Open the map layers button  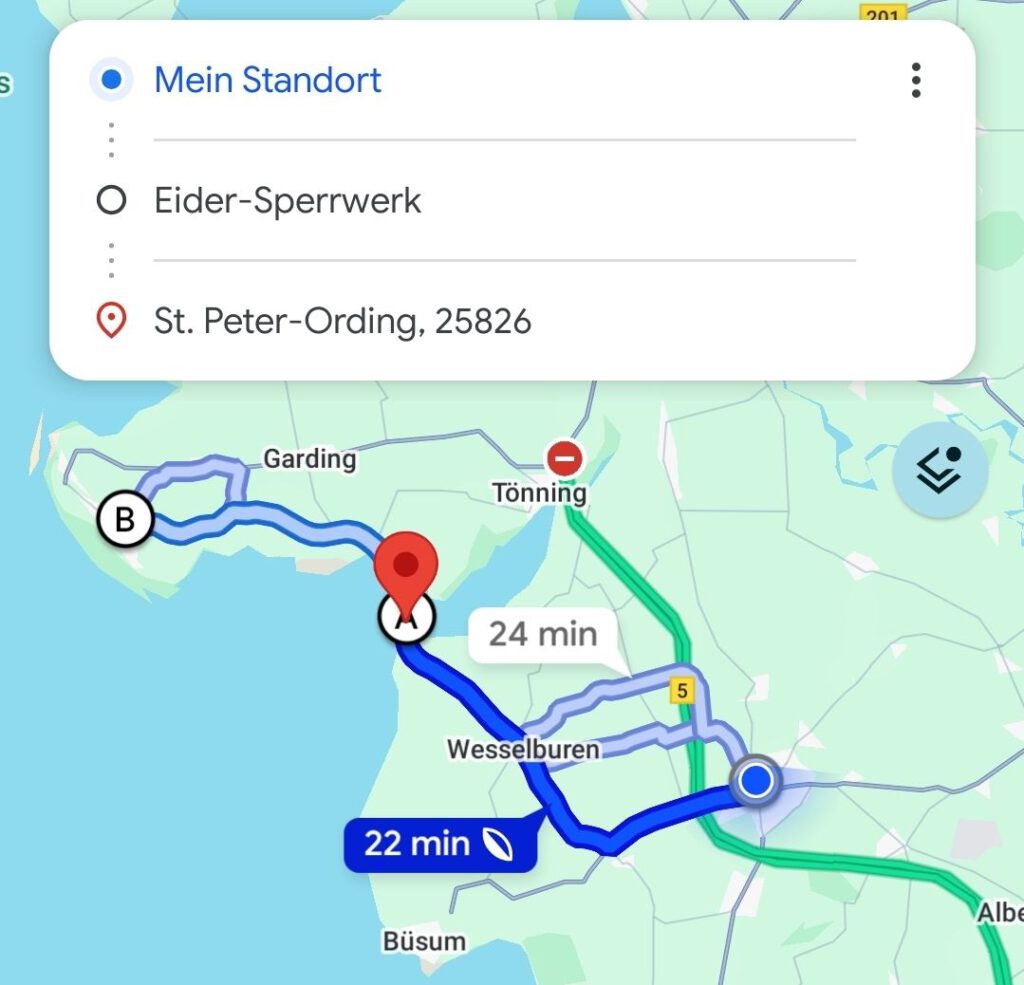pos(939,469)
